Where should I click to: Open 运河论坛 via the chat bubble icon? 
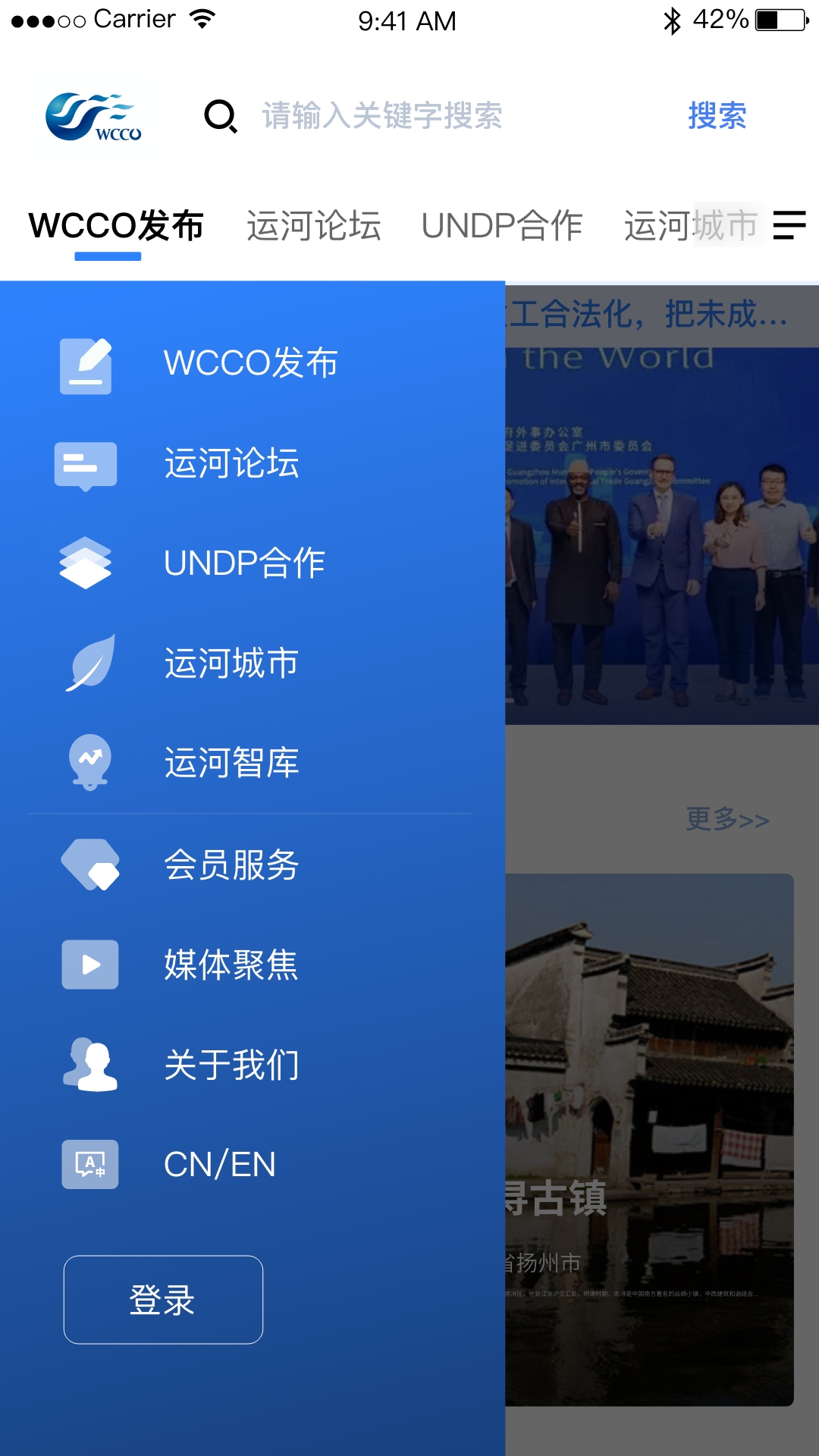pos(85,465)
